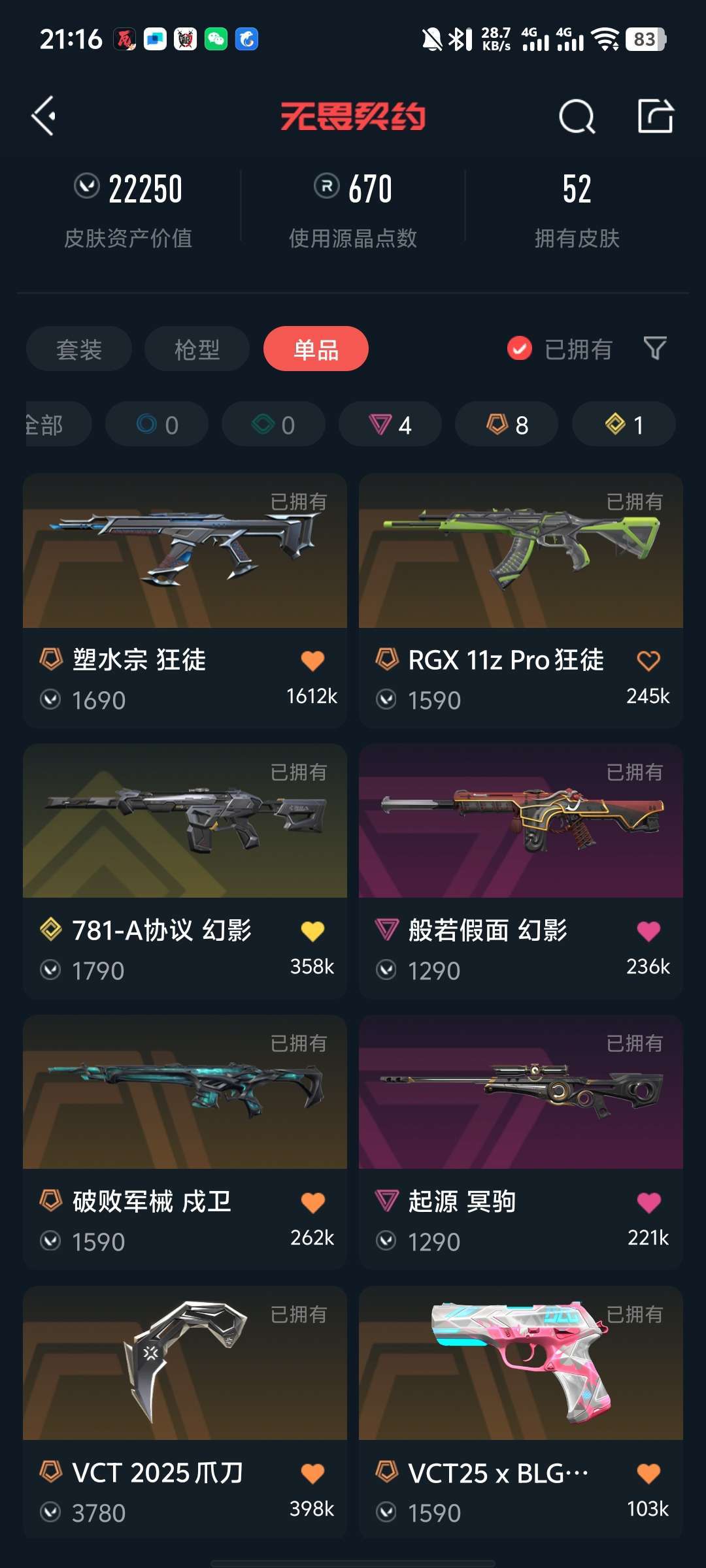This screenshot has height=1568, width=706.
Task: Filter by the yellow tier chip showing 1
Action: (x=624, y=425)
